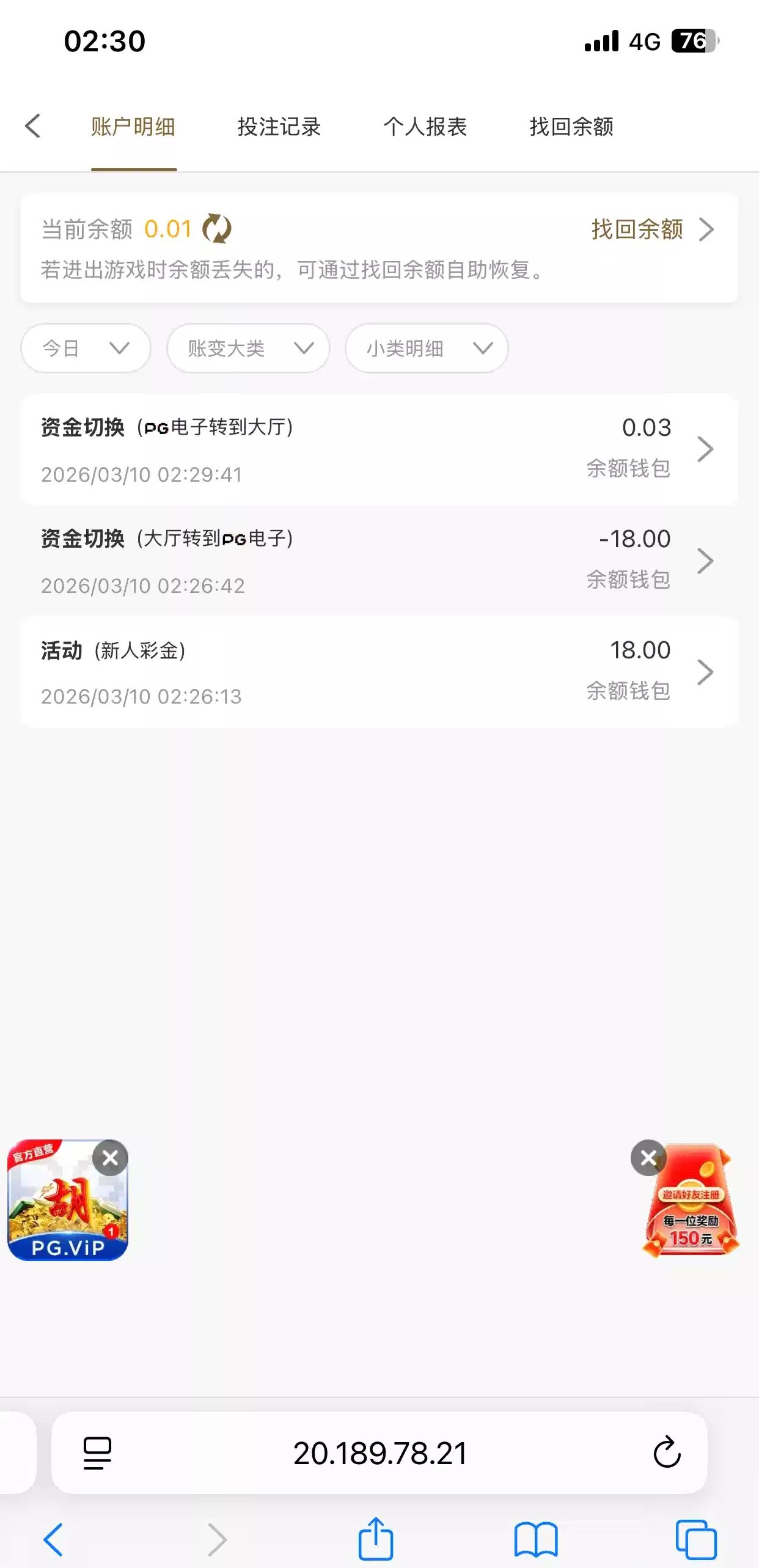Image resolution: width=759 pixels, height=1568 pixels.
Task: Open the 小类明细 dropdown
Action: (x=427, y=348)
